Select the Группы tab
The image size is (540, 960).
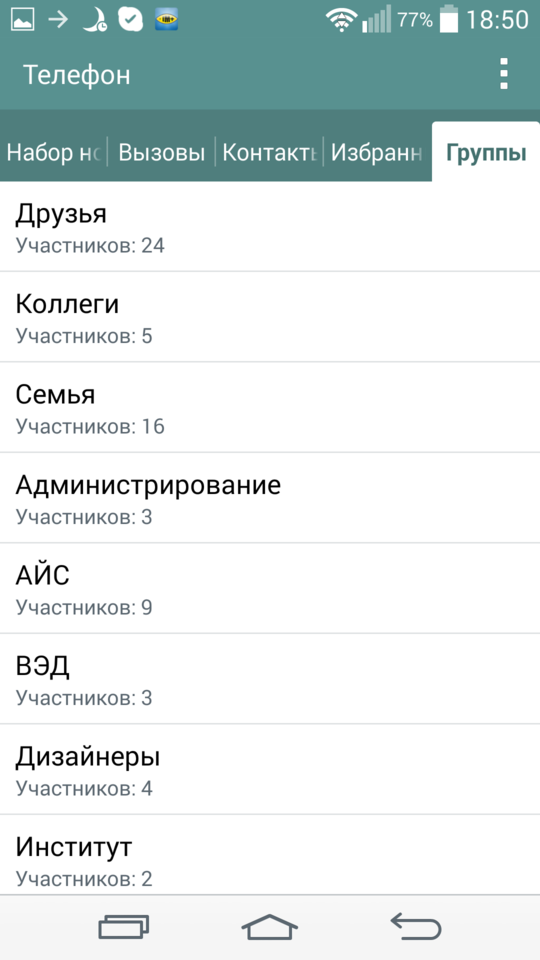(x=486, y=152)
